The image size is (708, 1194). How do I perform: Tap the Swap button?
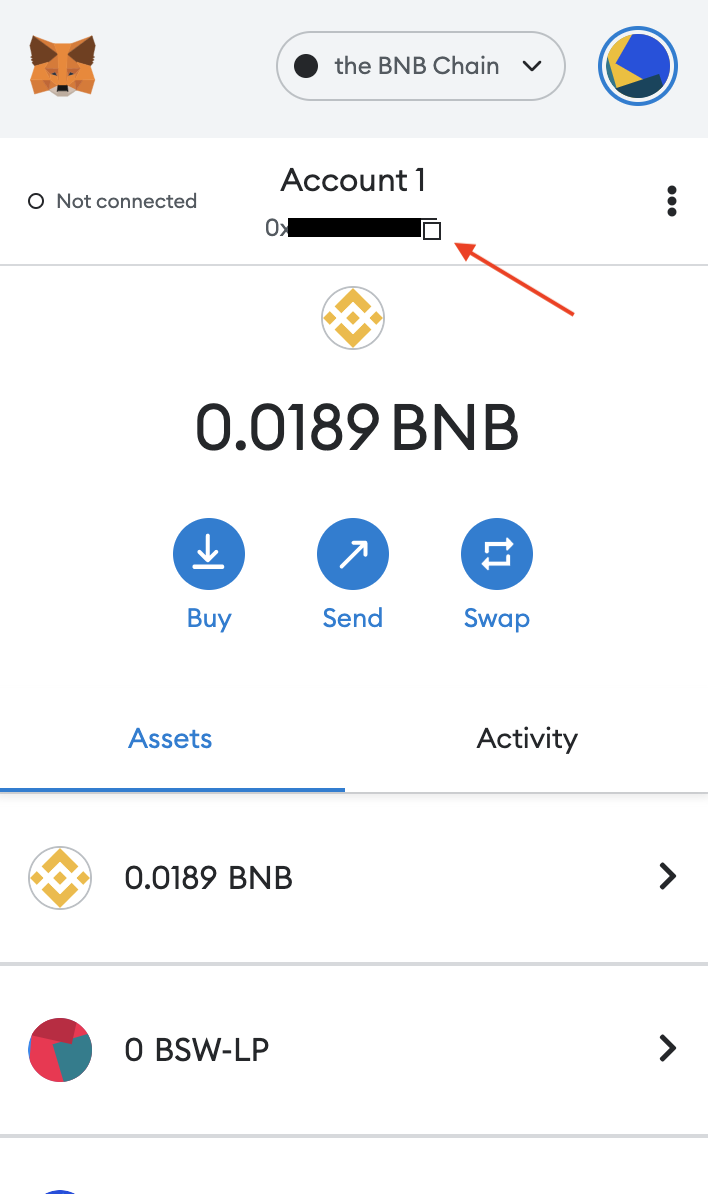[x=496, y=575]
